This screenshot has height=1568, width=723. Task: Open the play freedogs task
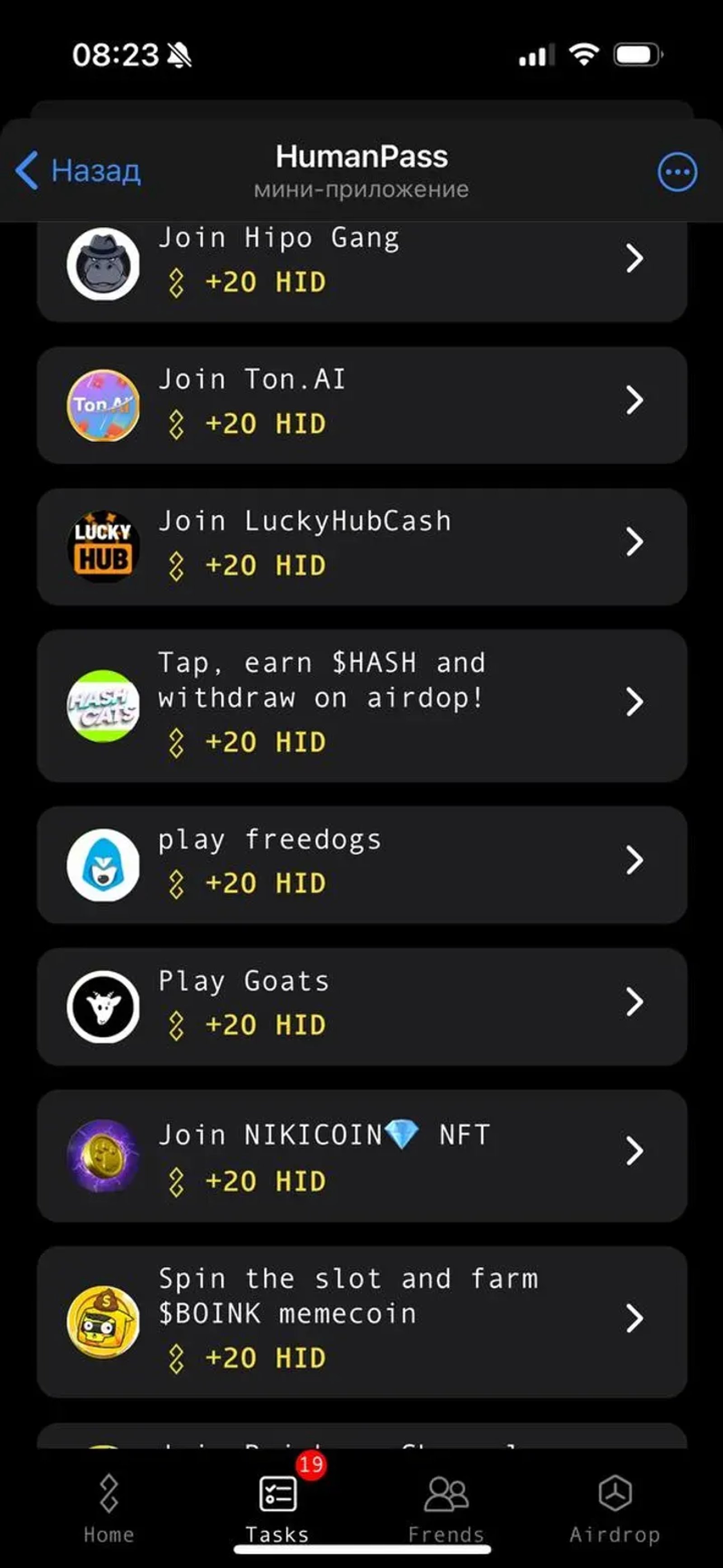(362, 864)
